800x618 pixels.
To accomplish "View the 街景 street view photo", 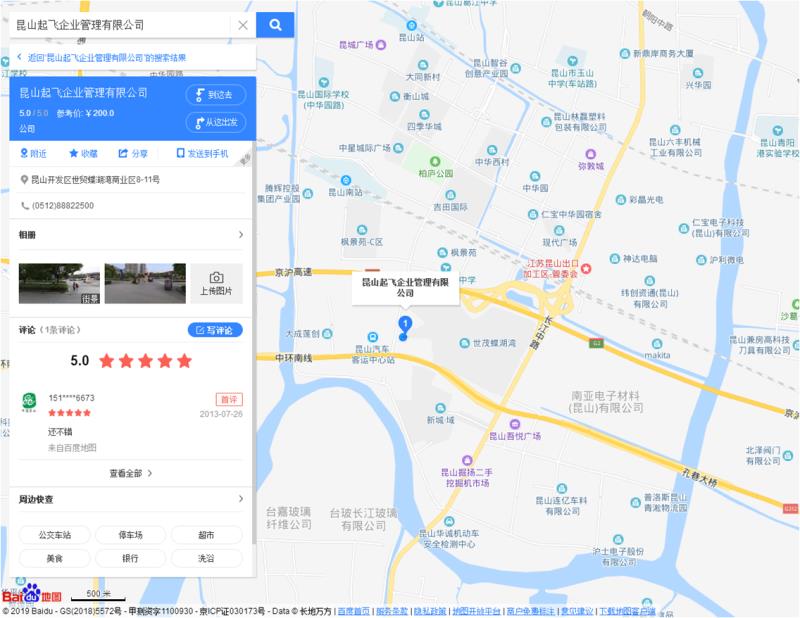I will [59, 283].
